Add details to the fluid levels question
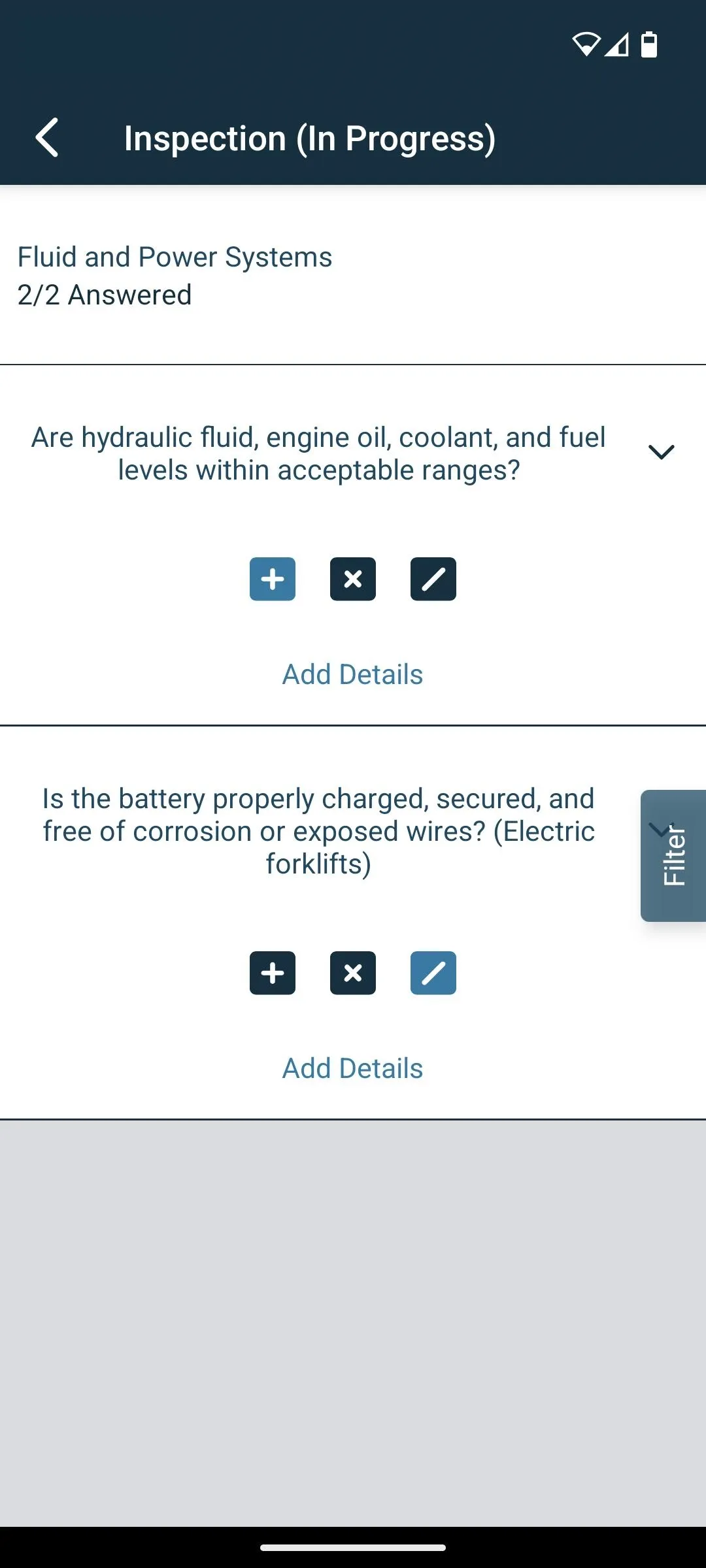Viewport: 706px width, 1568px height. tap(353, 674)
